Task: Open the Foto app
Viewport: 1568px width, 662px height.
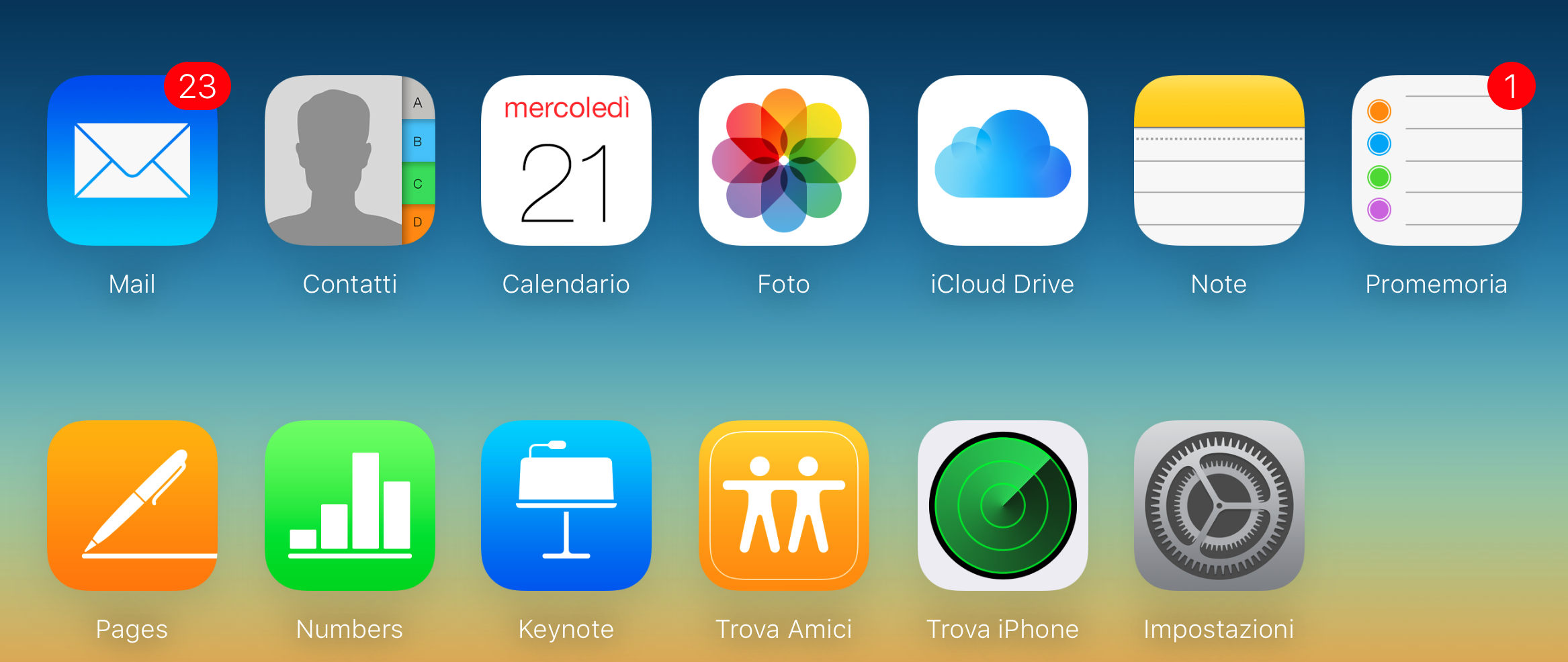Action: click(783, 160)
